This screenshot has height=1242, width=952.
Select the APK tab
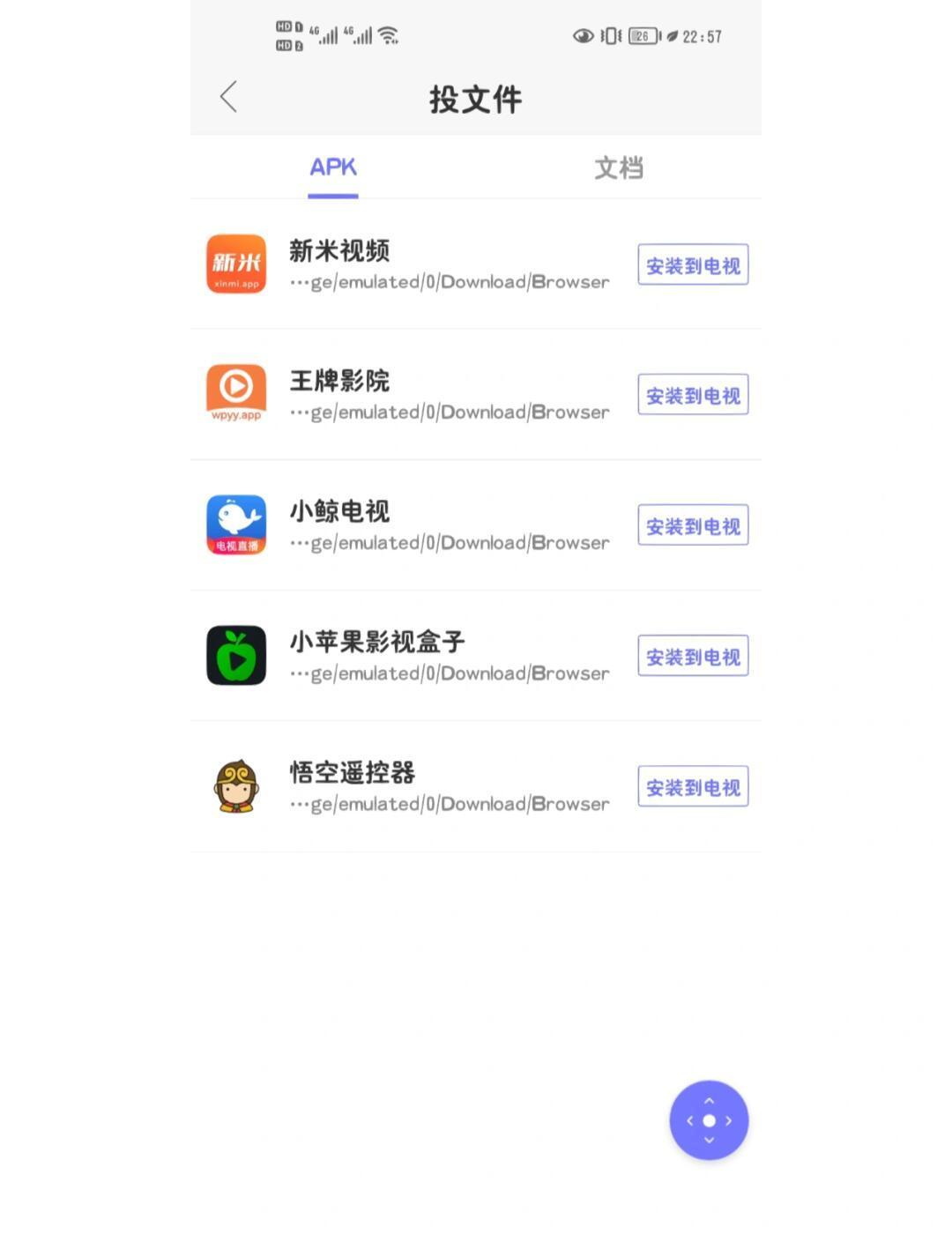point(333,167)
